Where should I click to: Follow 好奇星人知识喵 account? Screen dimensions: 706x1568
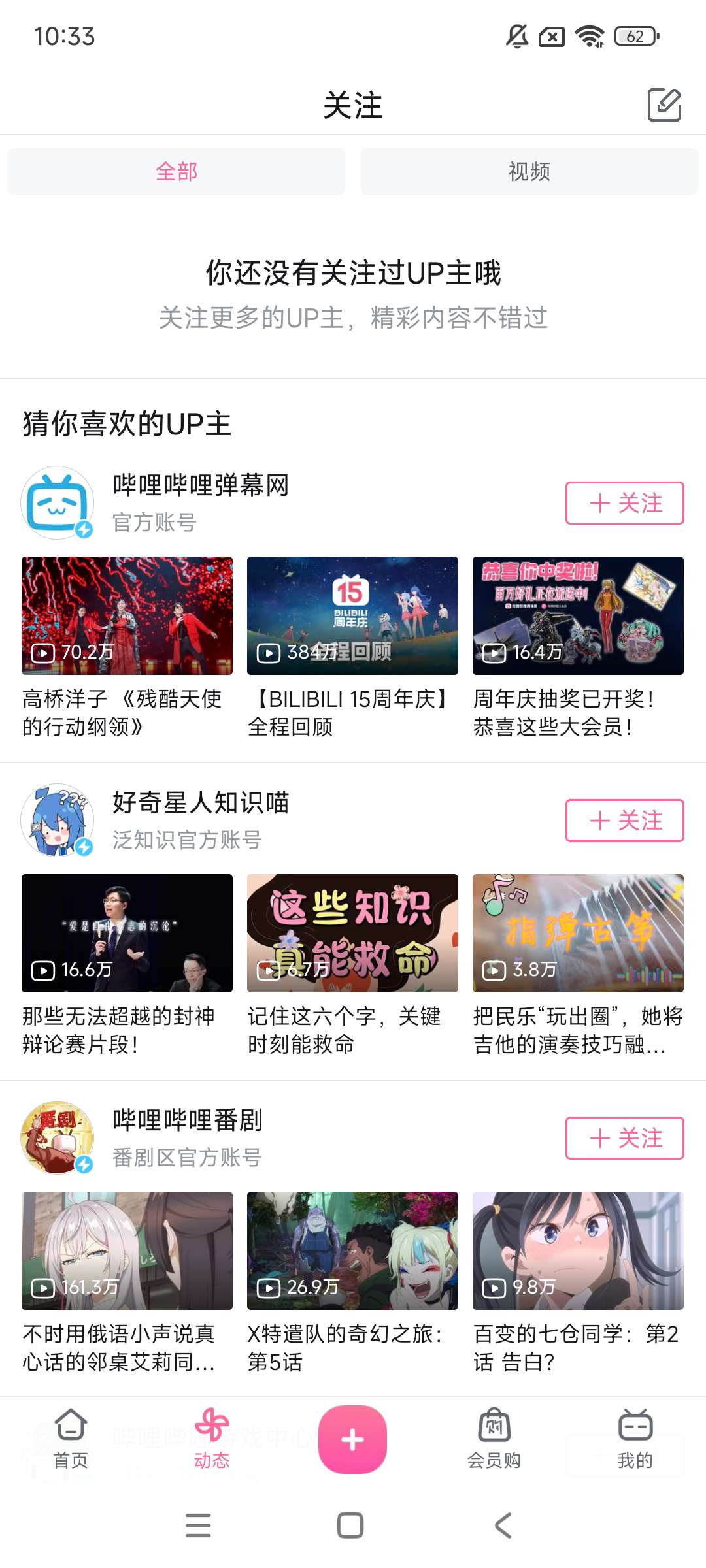(x=624, y=821)
